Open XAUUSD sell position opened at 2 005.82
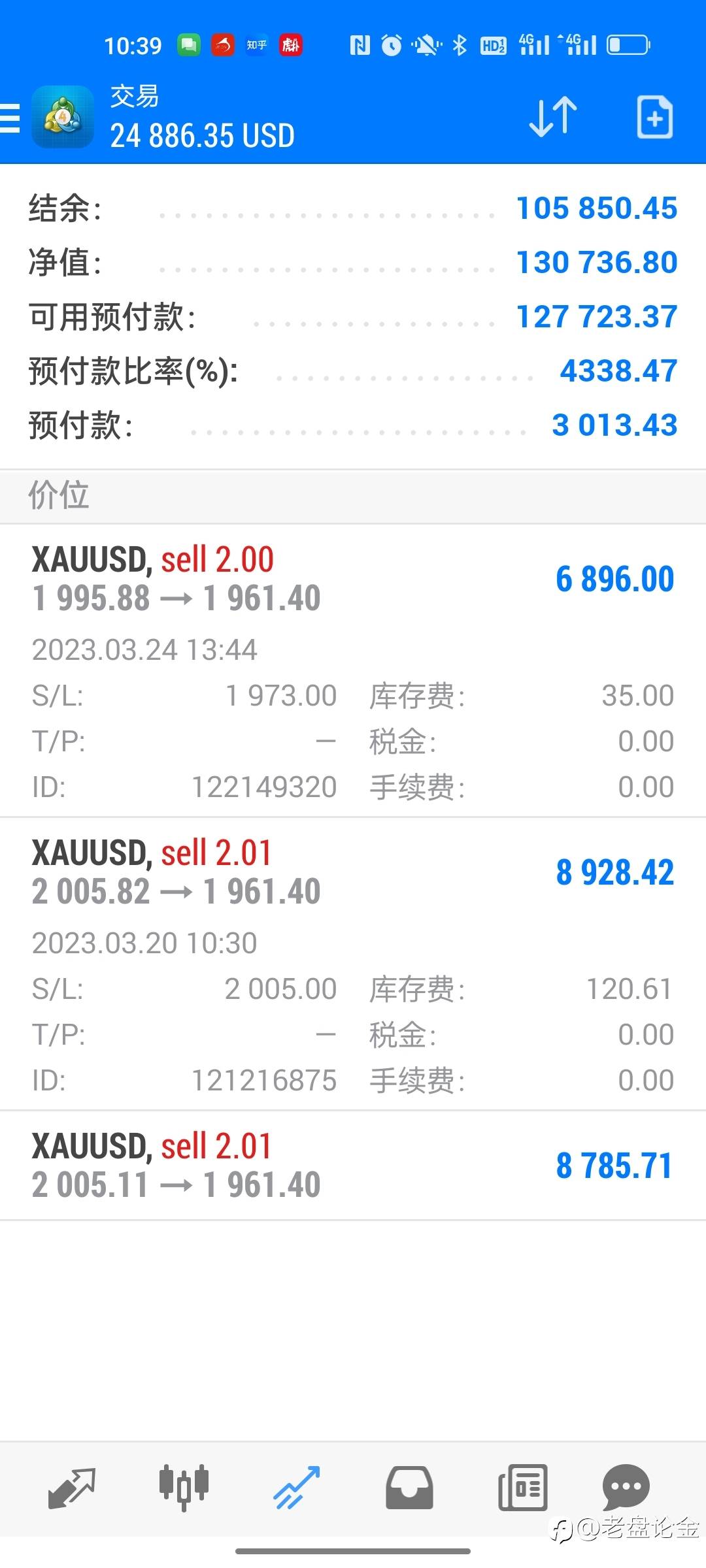The height and width of the screenshot is (1568, 706). pos(353,964)
